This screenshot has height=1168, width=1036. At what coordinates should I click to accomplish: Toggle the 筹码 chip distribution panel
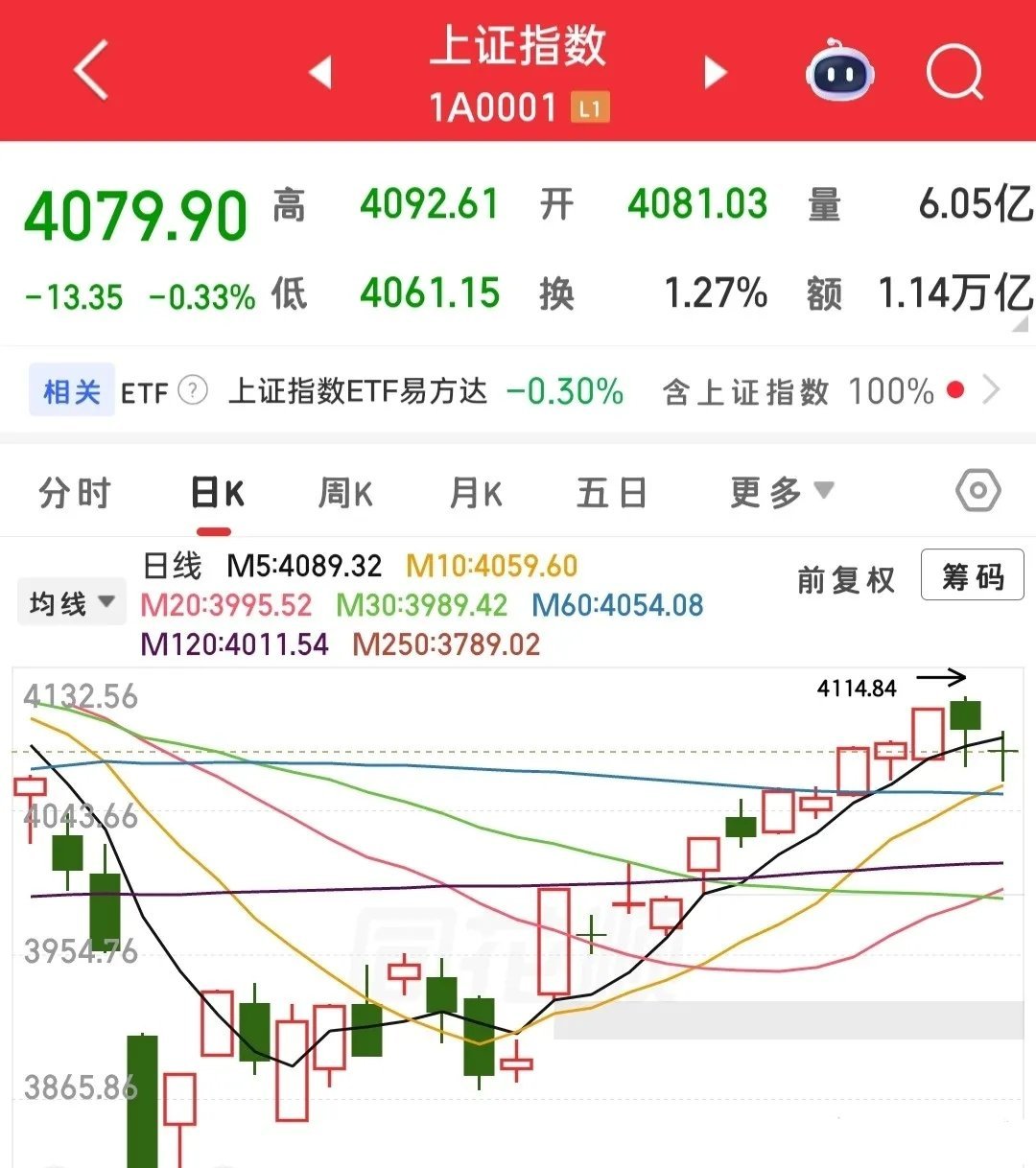(972, 575)
